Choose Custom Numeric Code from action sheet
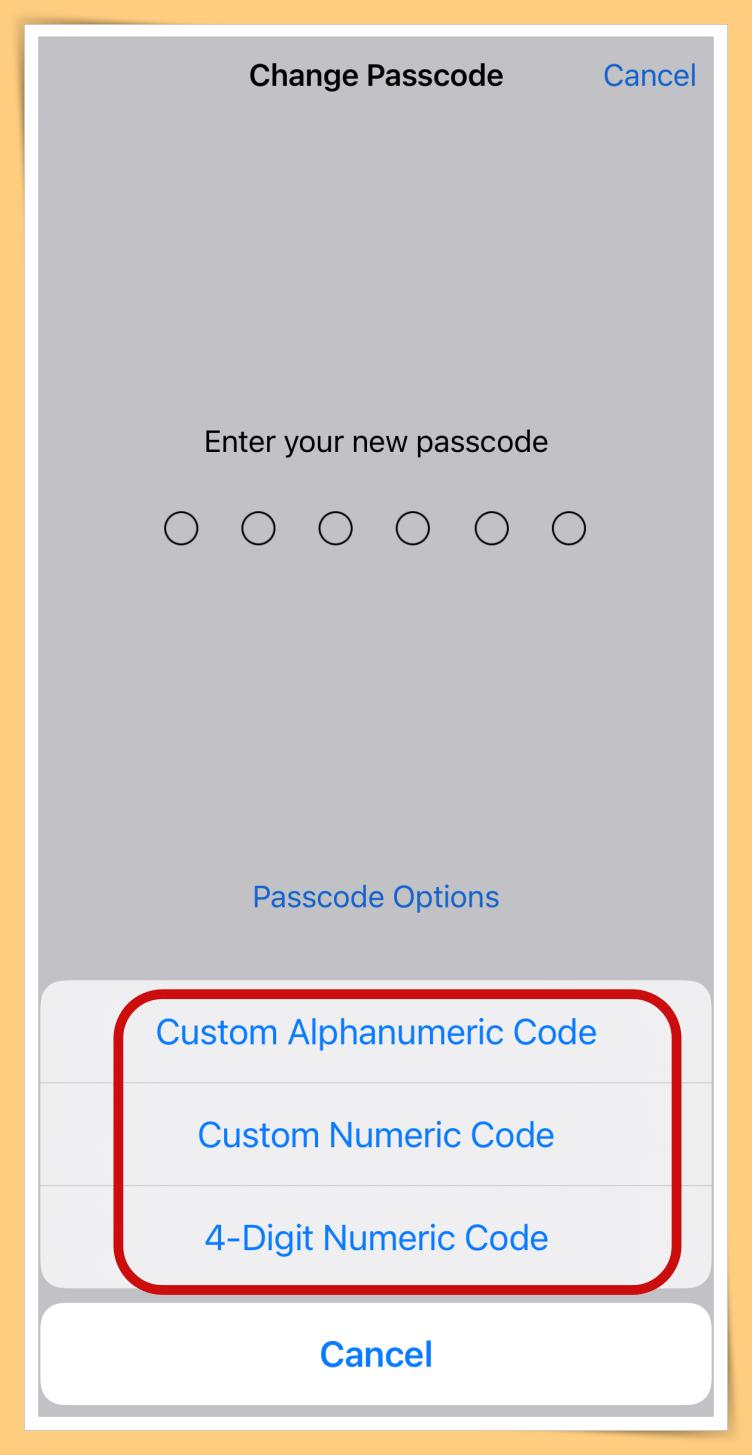 pyautogui.click(x=376, y=1135)
